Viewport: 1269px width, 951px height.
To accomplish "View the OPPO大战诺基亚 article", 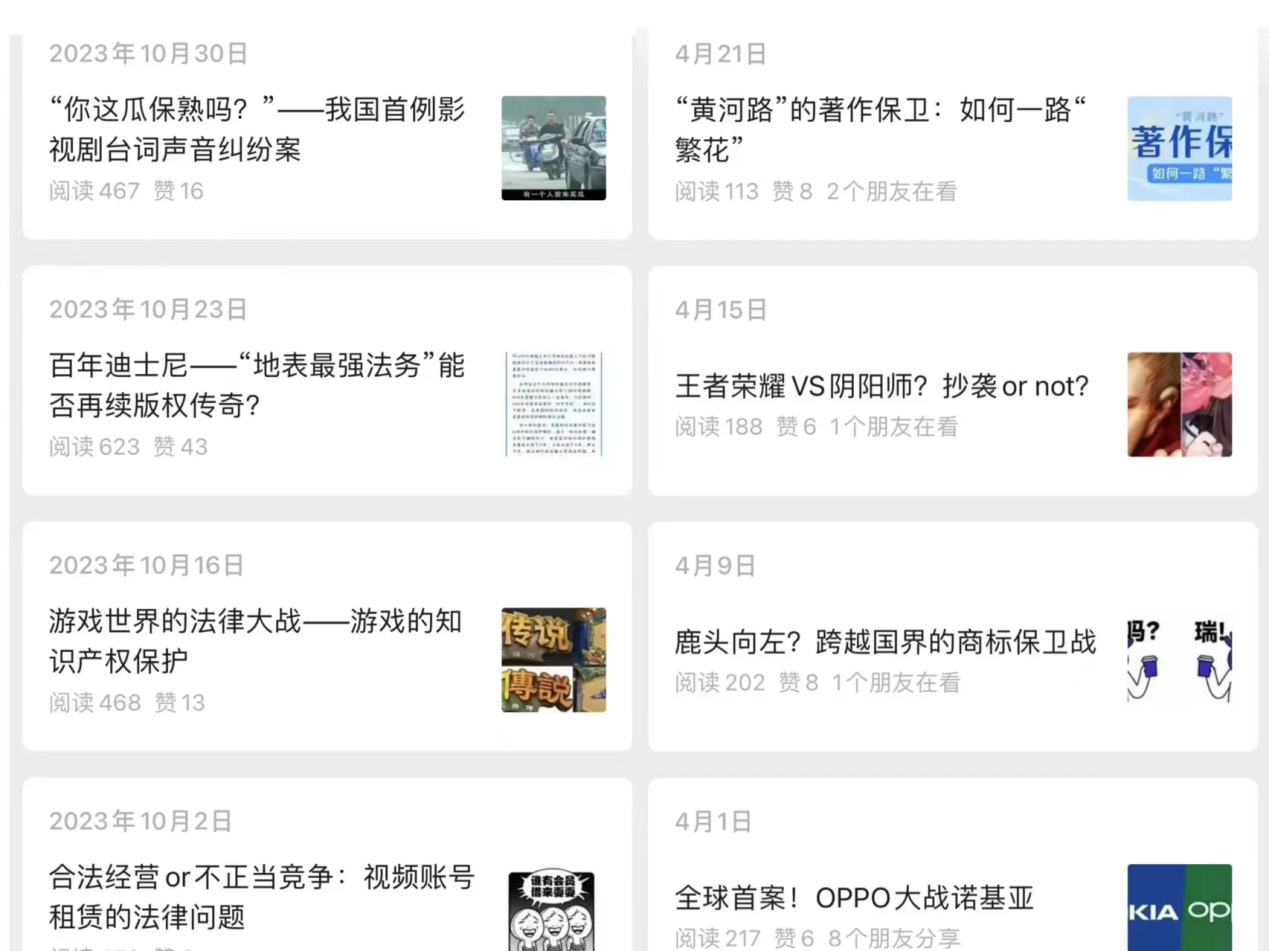I will (x=854, y=898).
